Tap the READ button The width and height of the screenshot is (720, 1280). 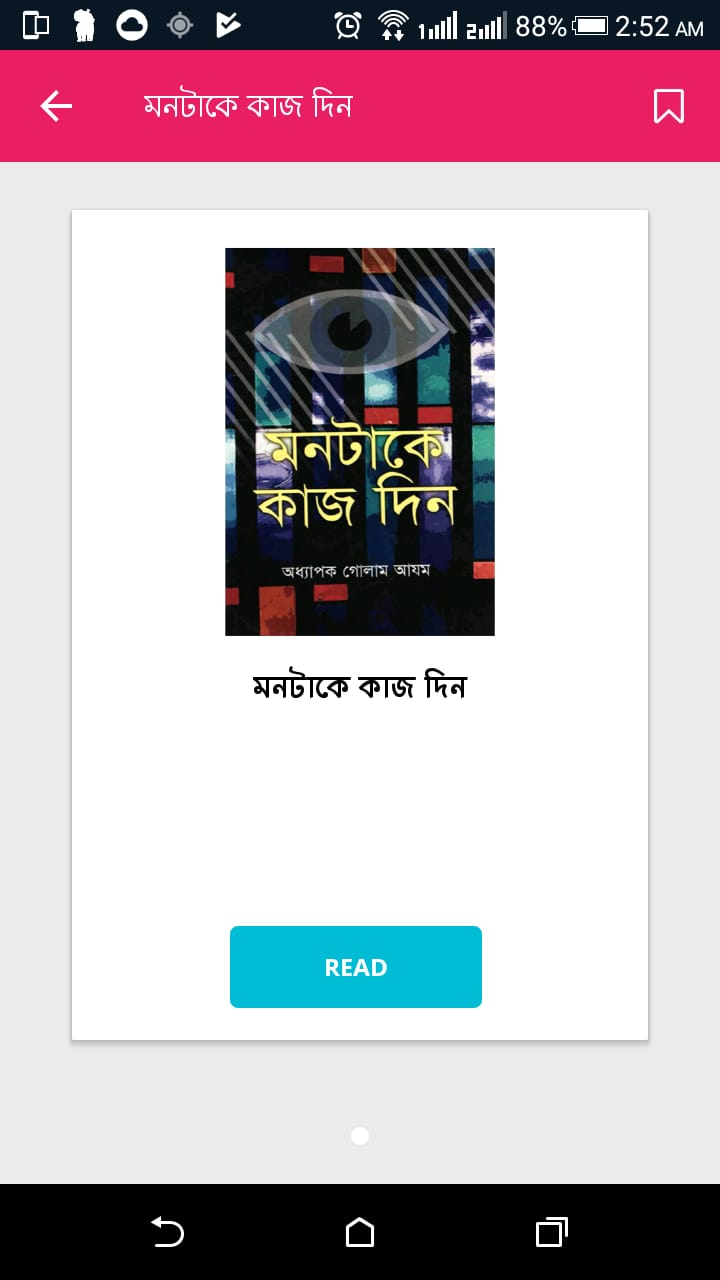pos(356,967)
